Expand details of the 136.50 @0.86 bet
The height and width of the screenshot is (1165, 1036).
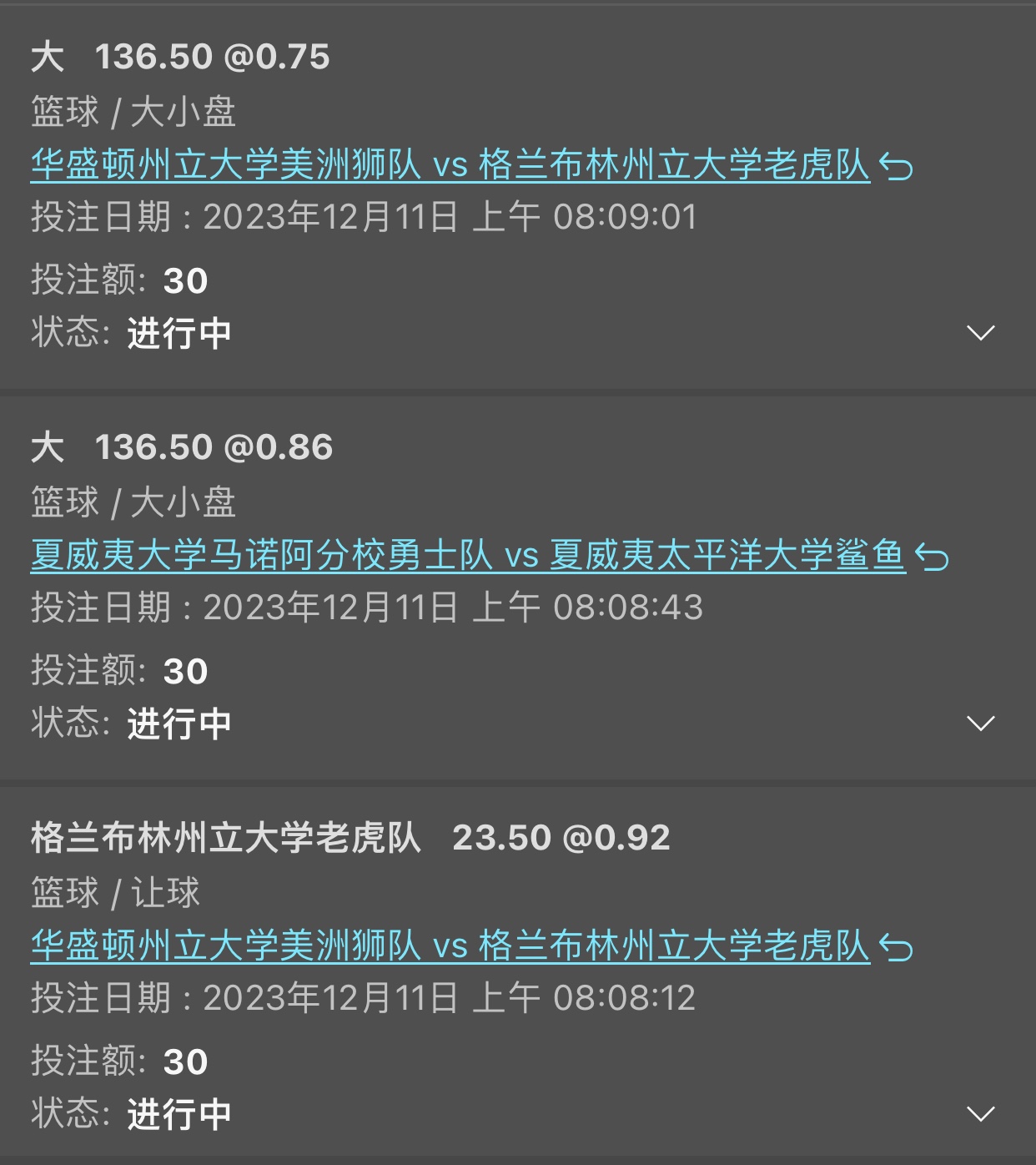980,724
